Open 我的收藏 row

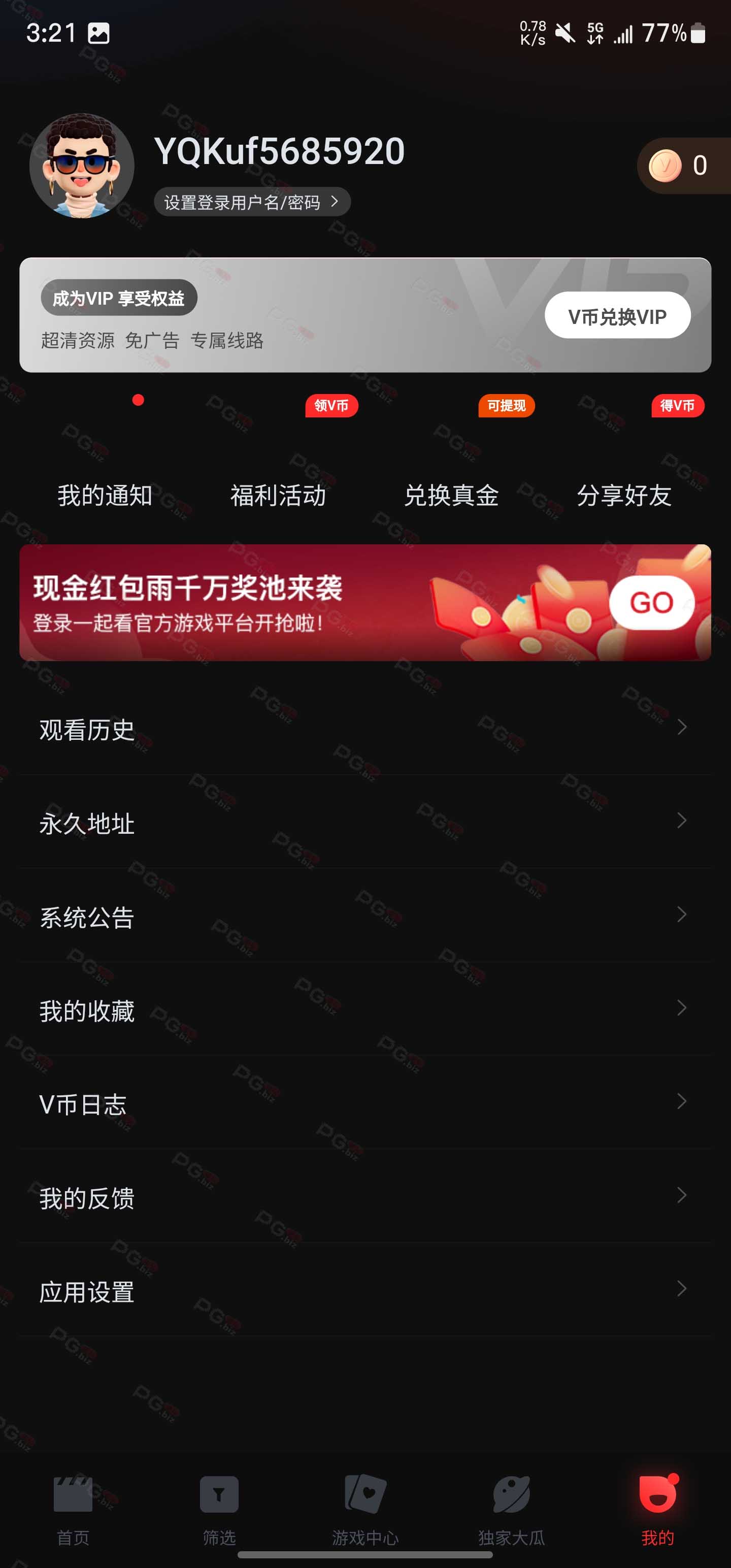click(x=365, y=1009)
